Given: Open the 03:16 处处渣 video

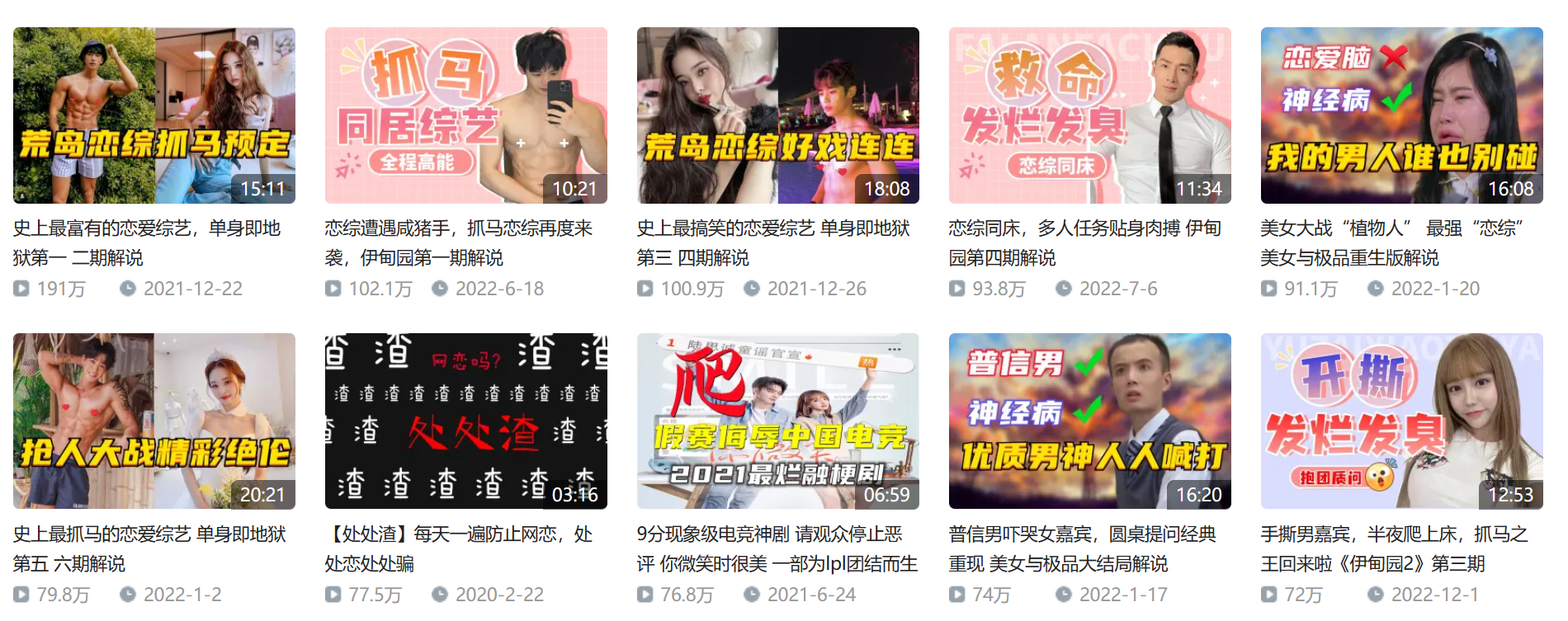Looking at the screenshot, I should tap(466, 421).
